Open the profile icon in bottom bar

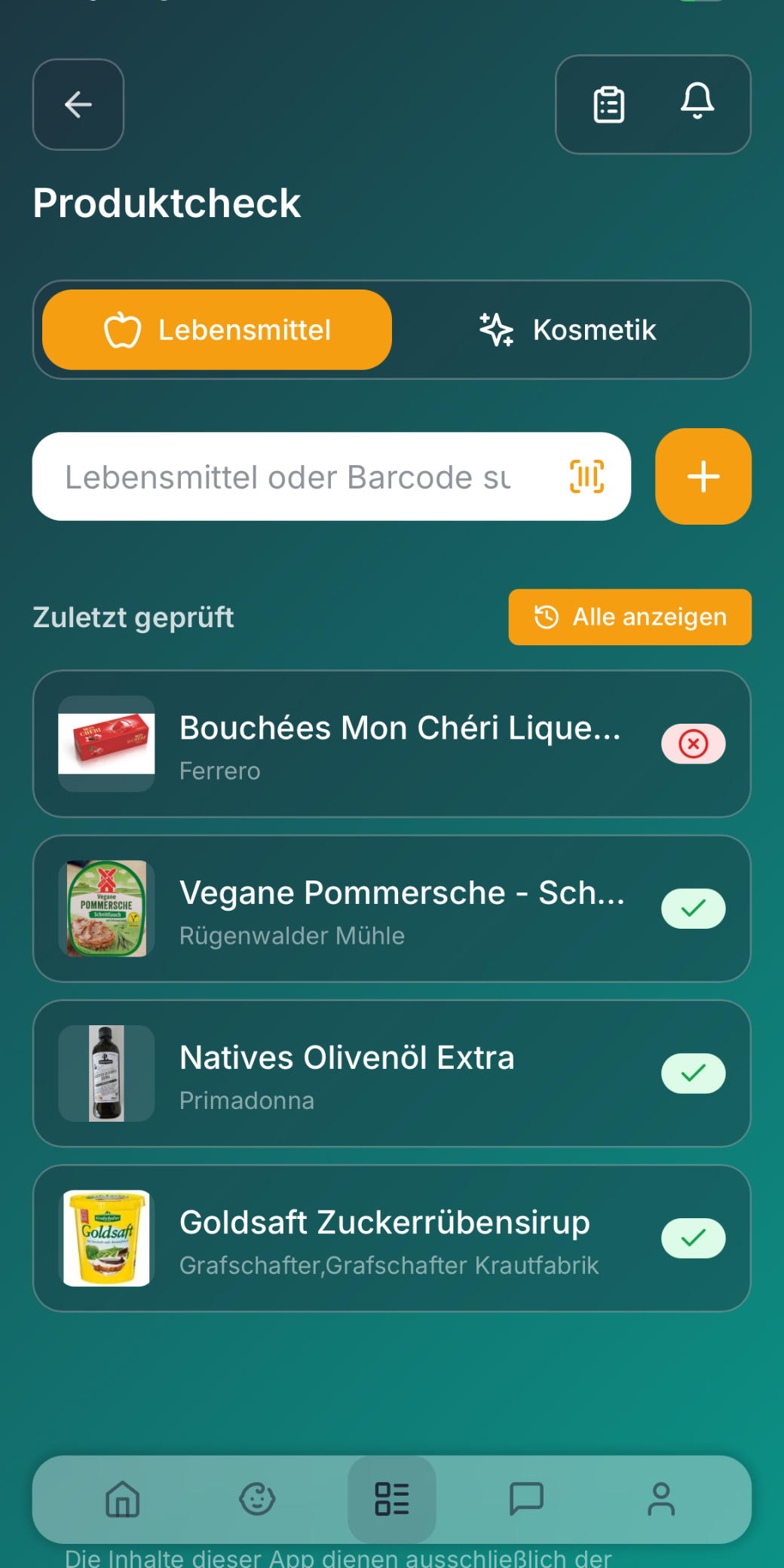tap(662, 1499)
